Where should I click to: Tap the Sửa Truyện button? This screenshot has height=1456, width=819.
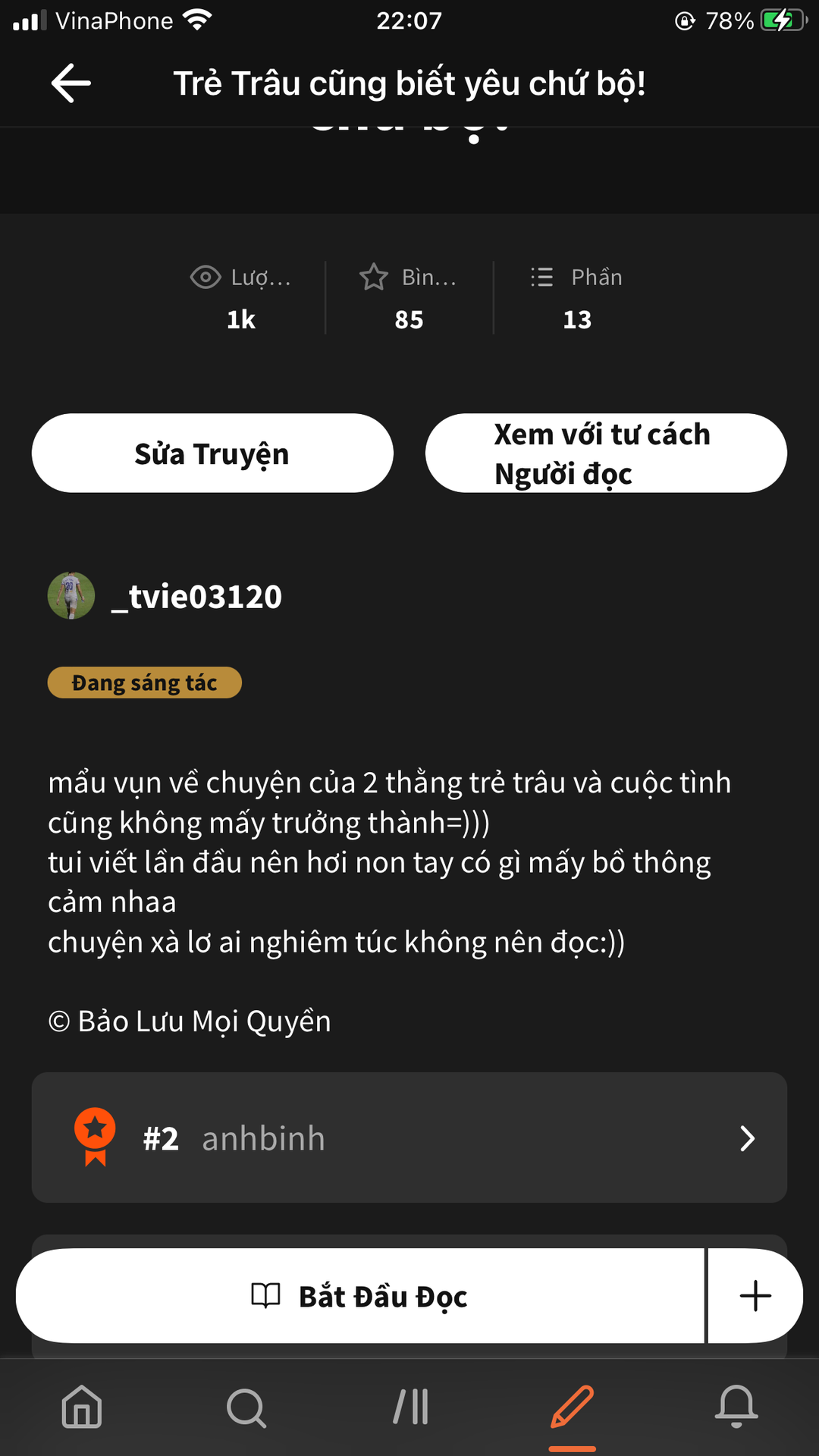pos(212,453)
